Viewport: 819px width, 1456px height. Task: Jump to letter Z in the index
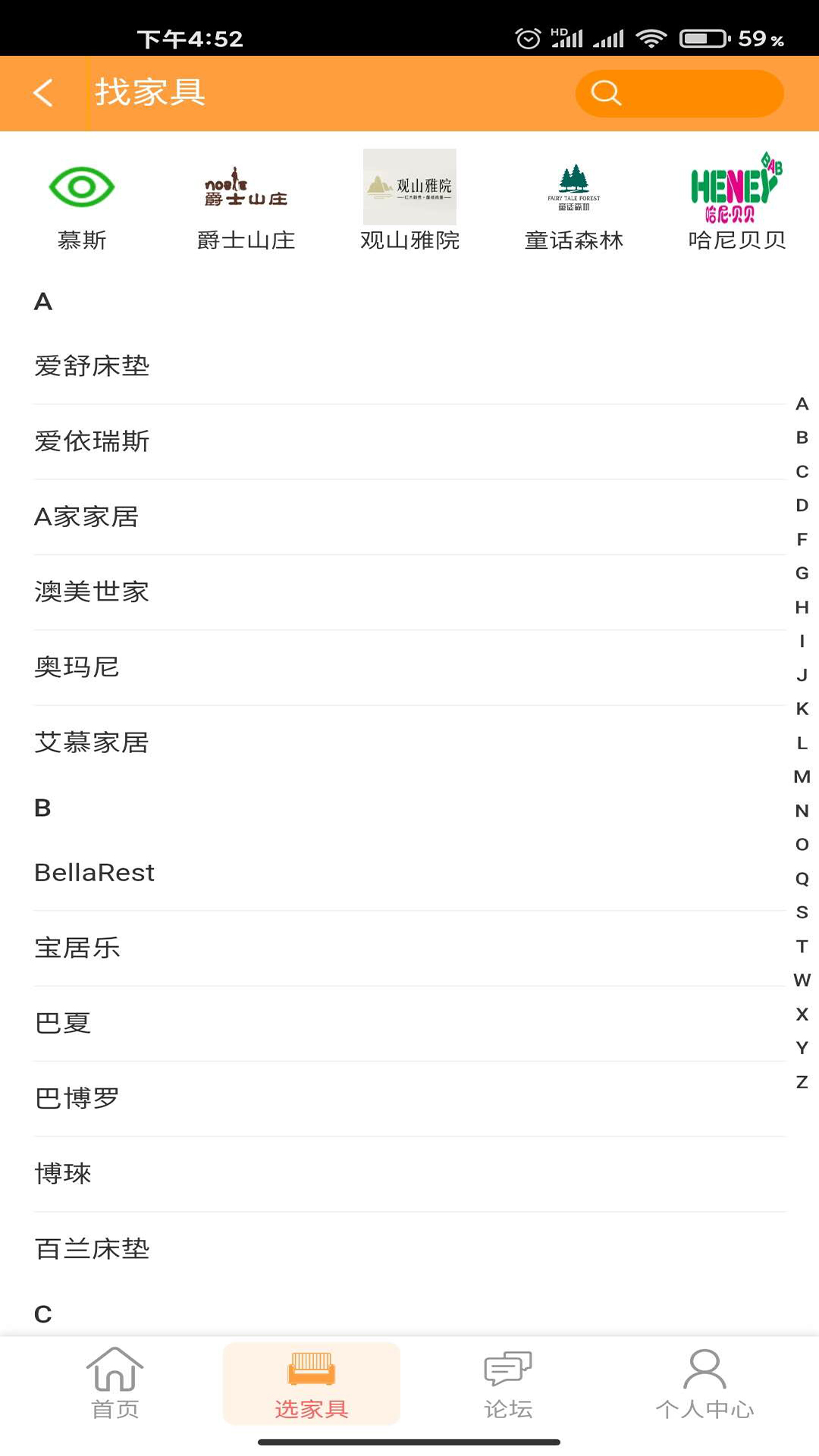click(802, 1082)
